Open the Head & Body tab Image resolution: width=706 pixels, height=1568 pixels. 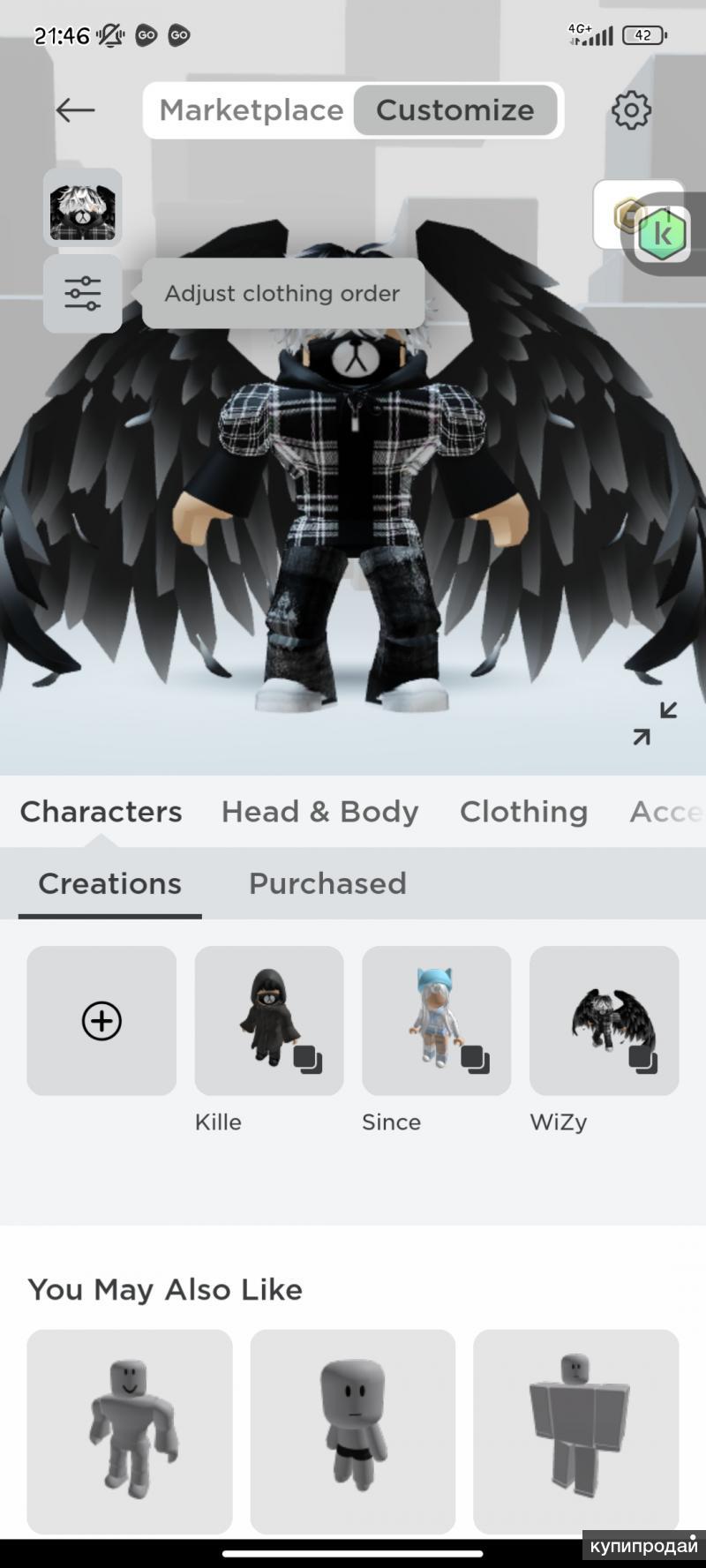(x=319, y=812)
